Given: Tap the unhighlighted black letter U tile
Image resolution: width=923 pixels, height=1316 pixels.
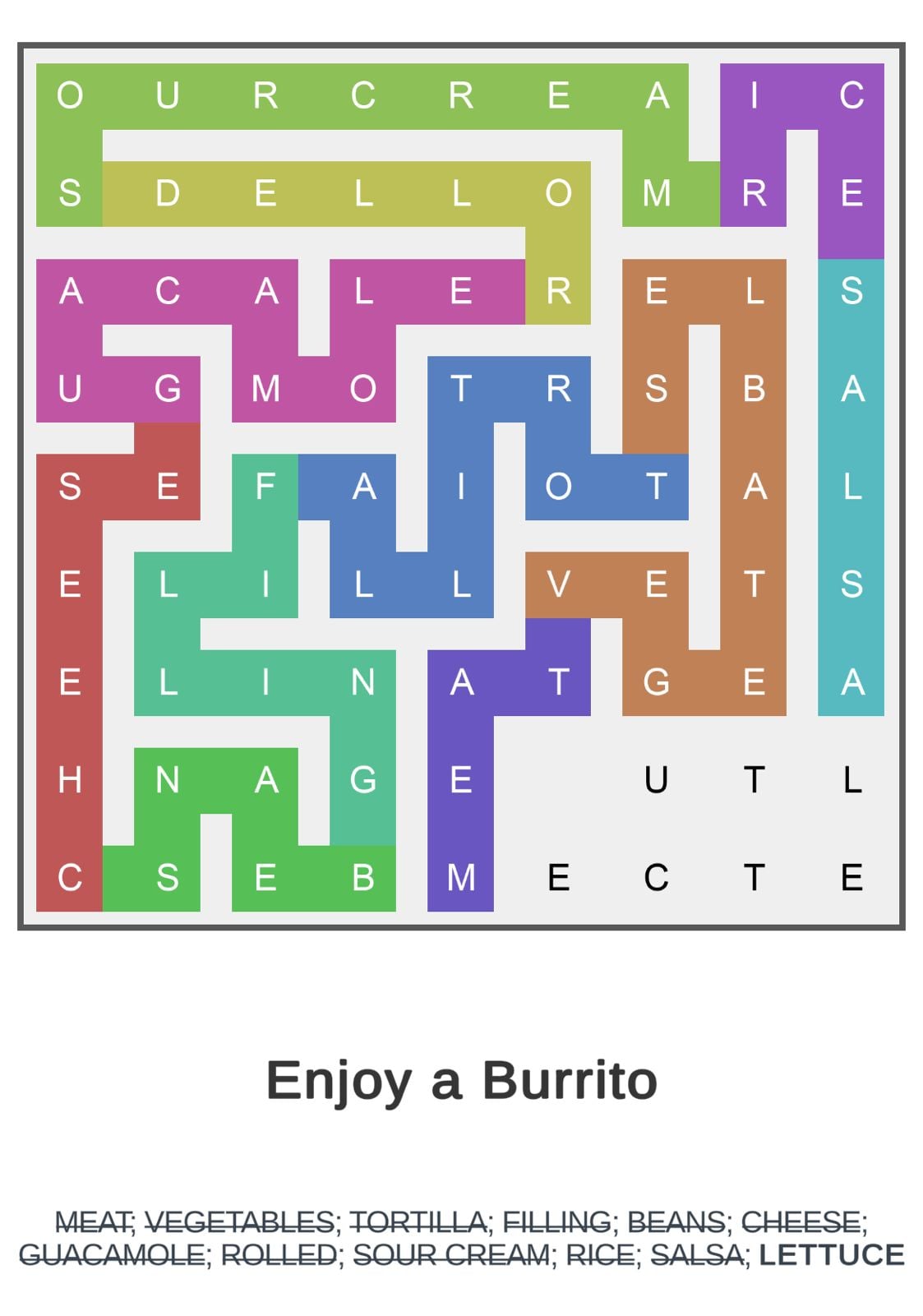Looking at the screenshot, I should click(x=656, y=779).
